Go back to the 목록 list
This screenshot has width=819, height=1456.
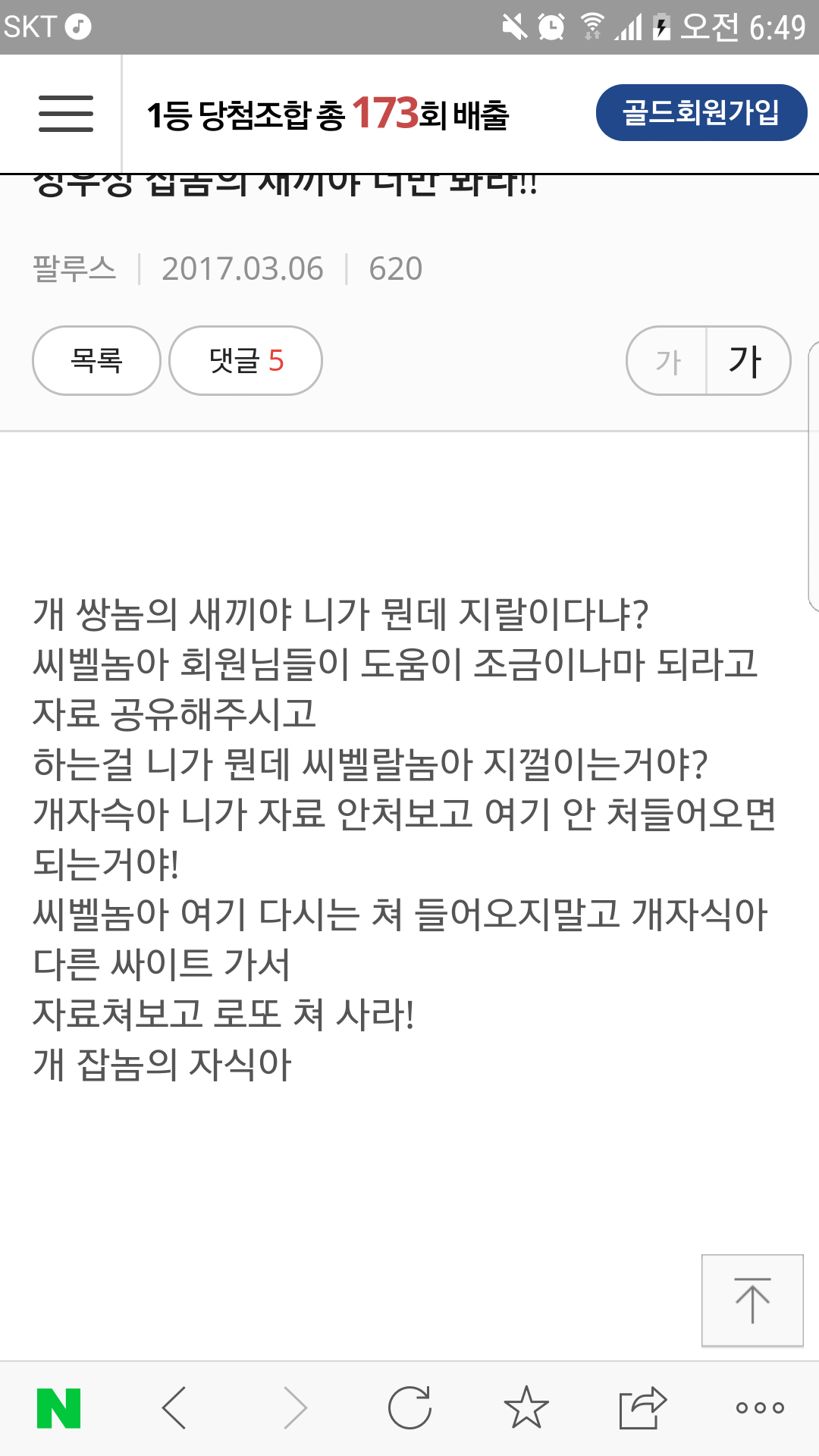tap(96, 360)
